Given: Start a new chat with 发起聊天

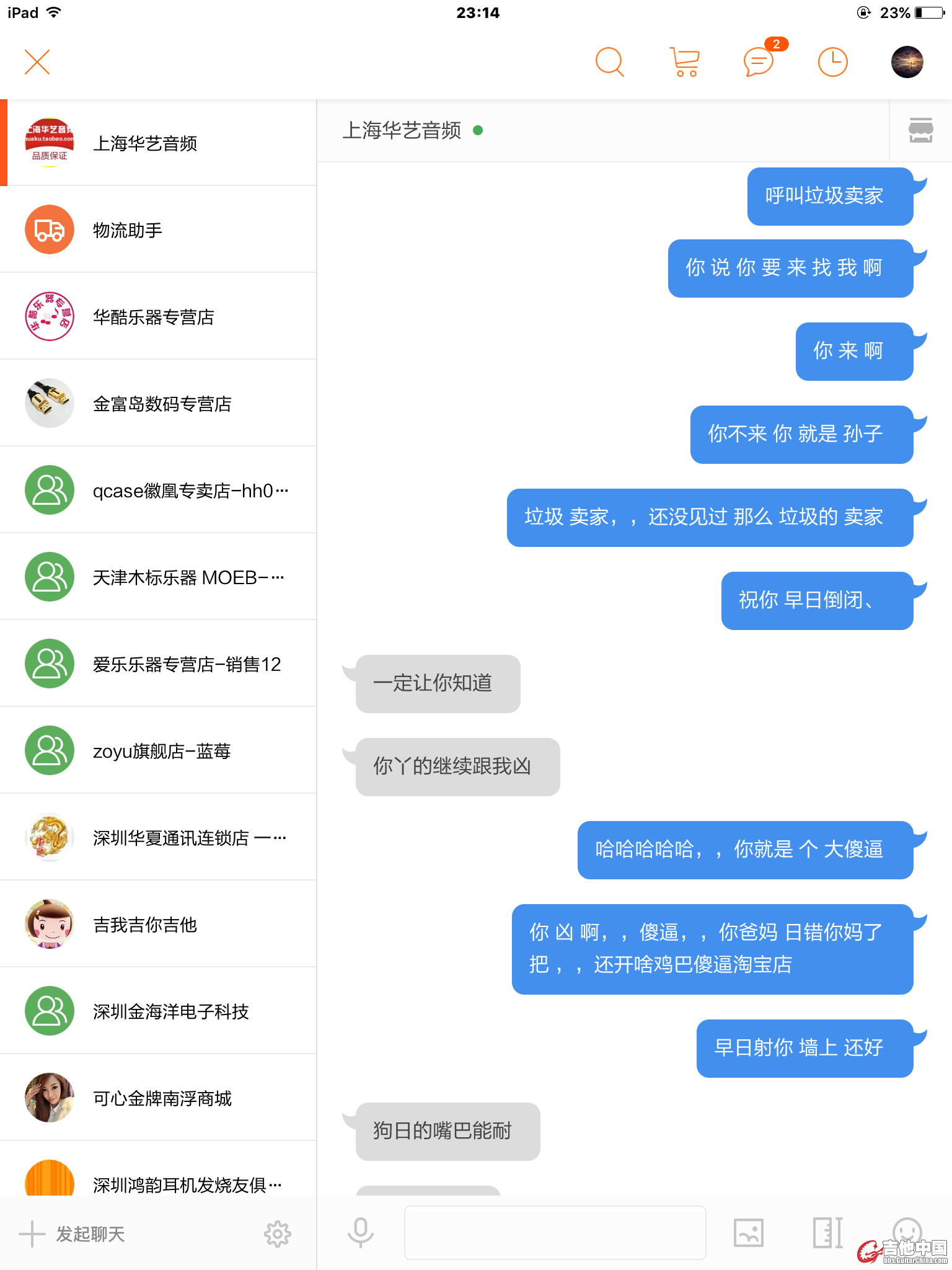Looking at the screenshot, I should [73, 1234].
